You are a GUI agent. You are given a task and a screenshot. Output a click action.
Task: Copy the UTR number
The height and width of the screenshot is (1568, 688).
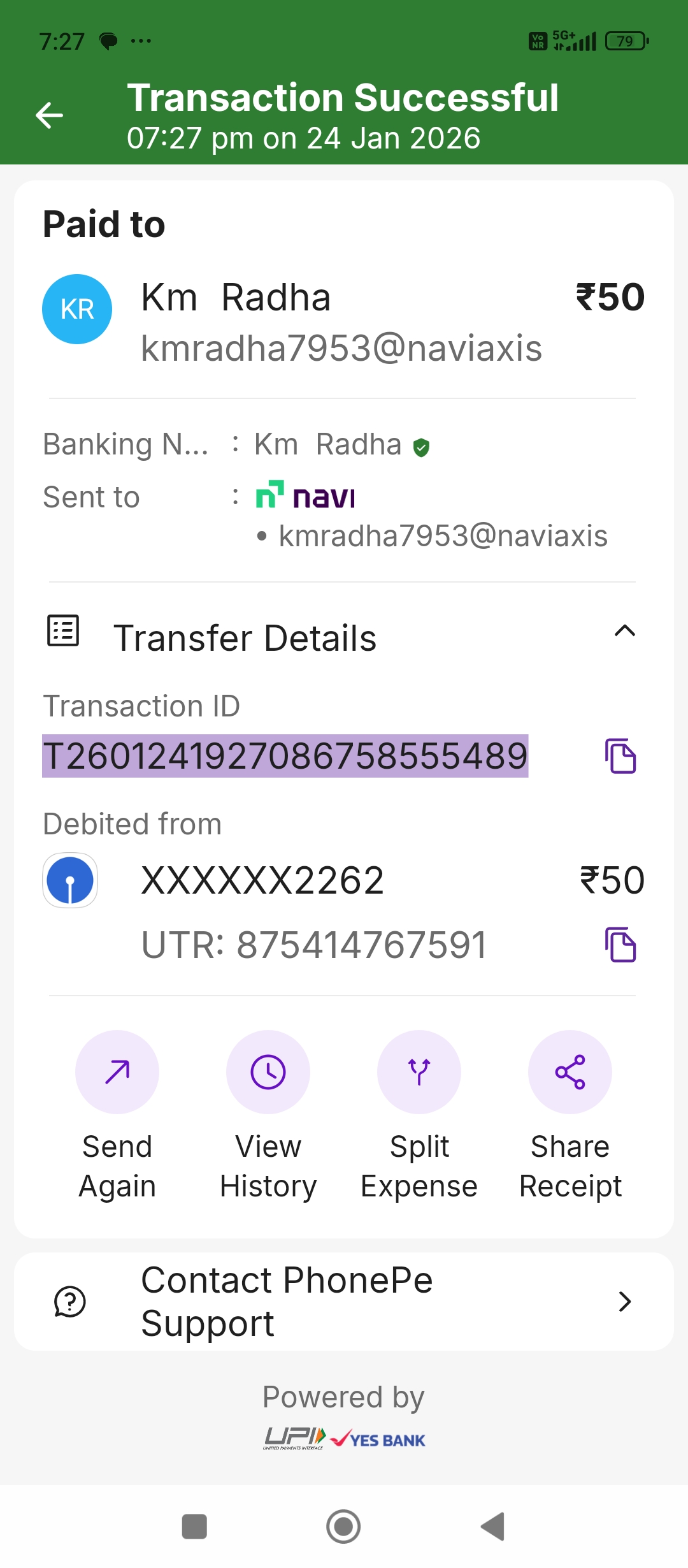coord(620,945)
